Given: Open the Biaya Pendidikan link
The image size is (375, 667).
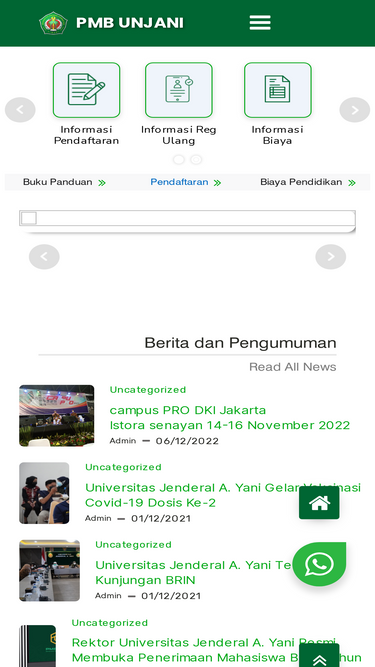Looking at the screenshot, I should tap(308, 182).
